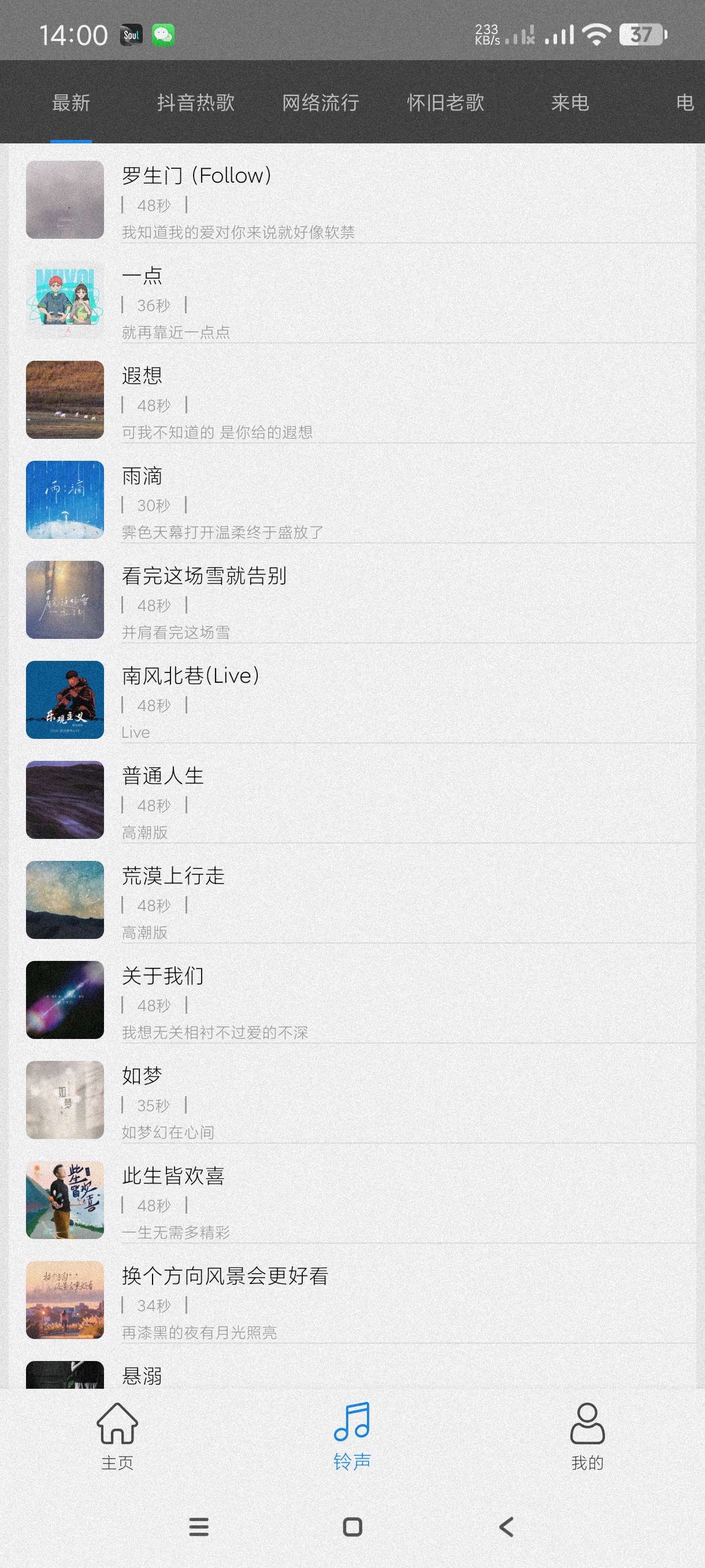Open the 我的 profile tab

click(x=587, y=1435)
